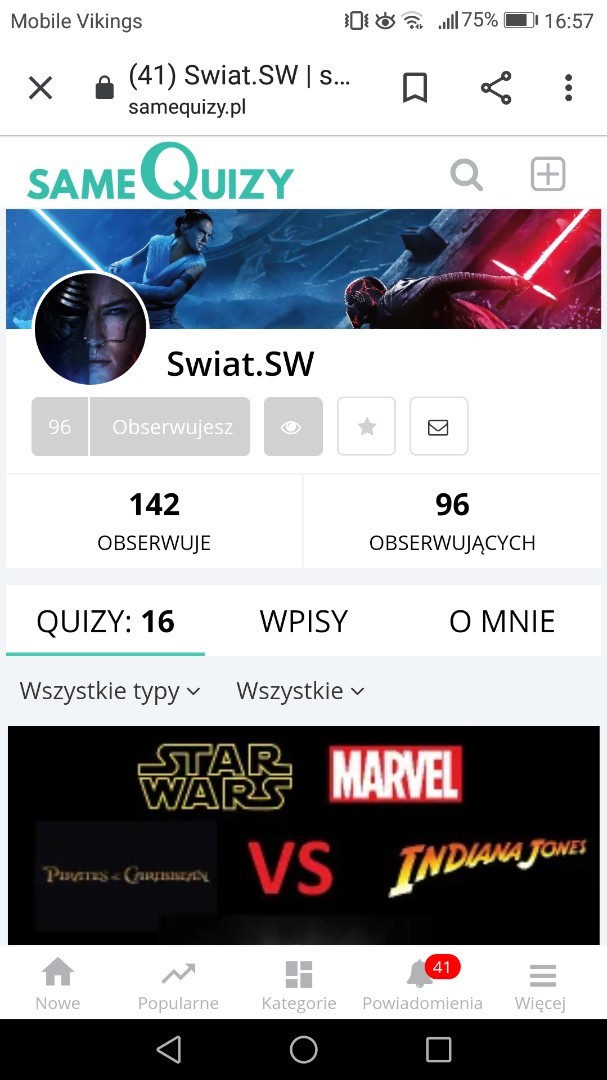Close the browser custom tab
The width and height of the screenshot is (607, 1080).
tap(40, 89)
